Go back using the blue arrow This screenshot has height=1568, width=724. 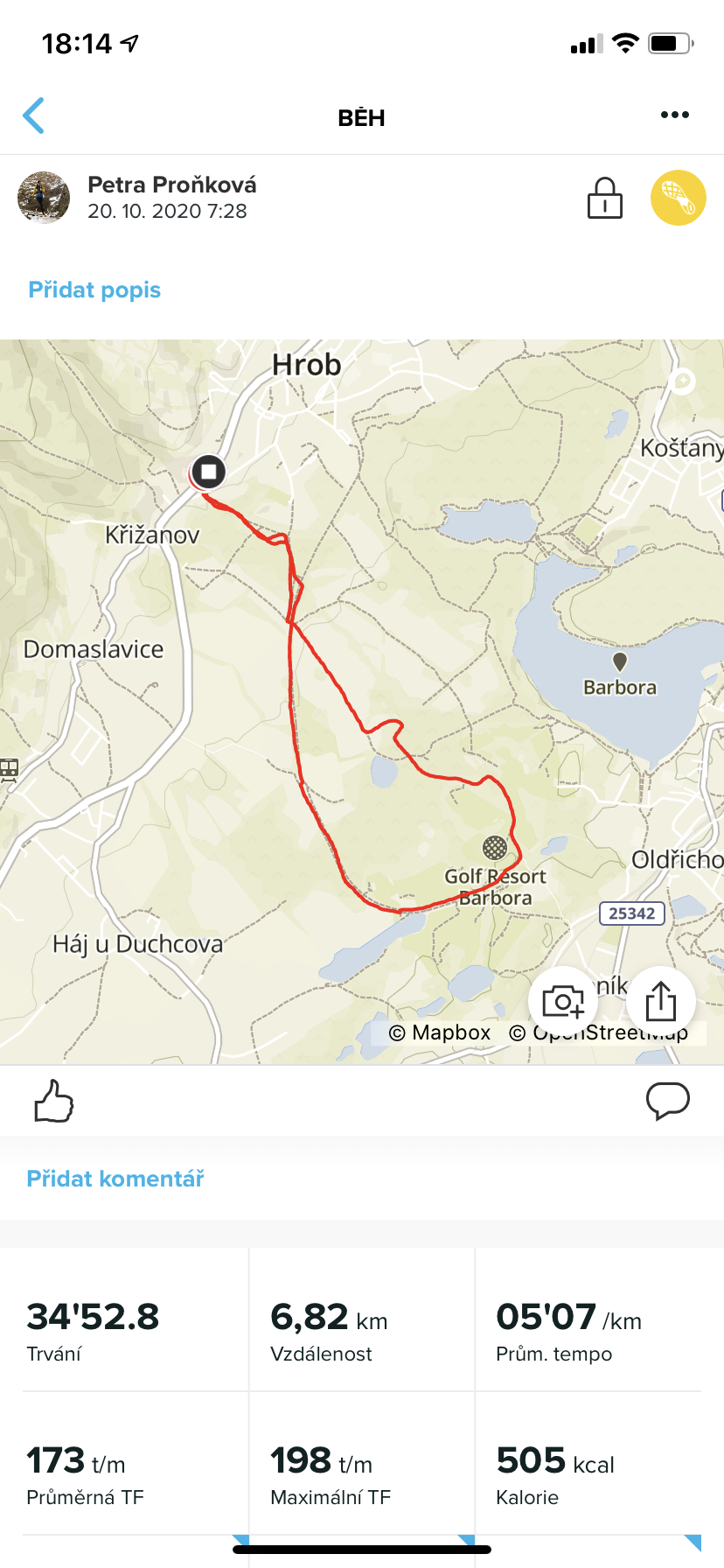pos(33,115)
